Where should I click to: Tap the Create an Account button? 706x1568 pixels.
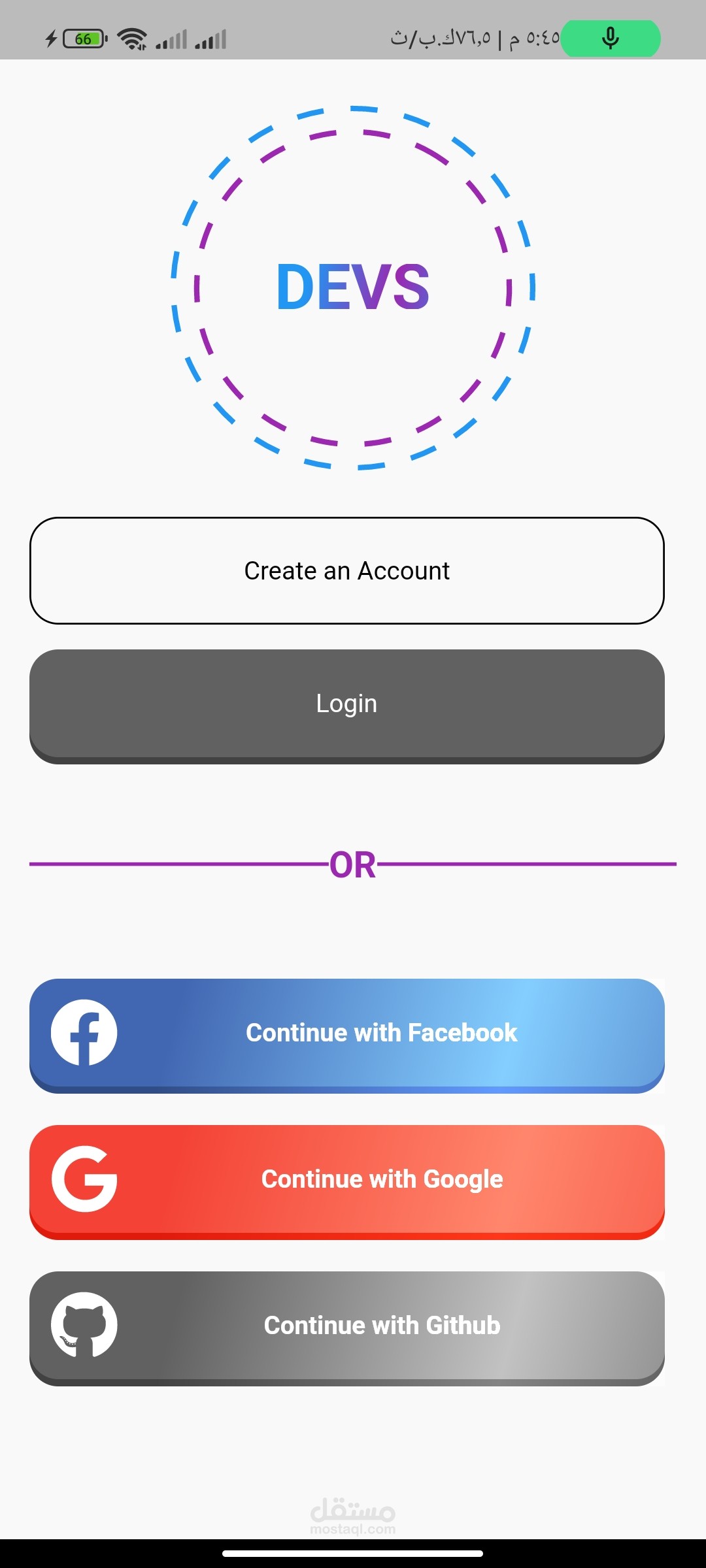pos(346,570)
